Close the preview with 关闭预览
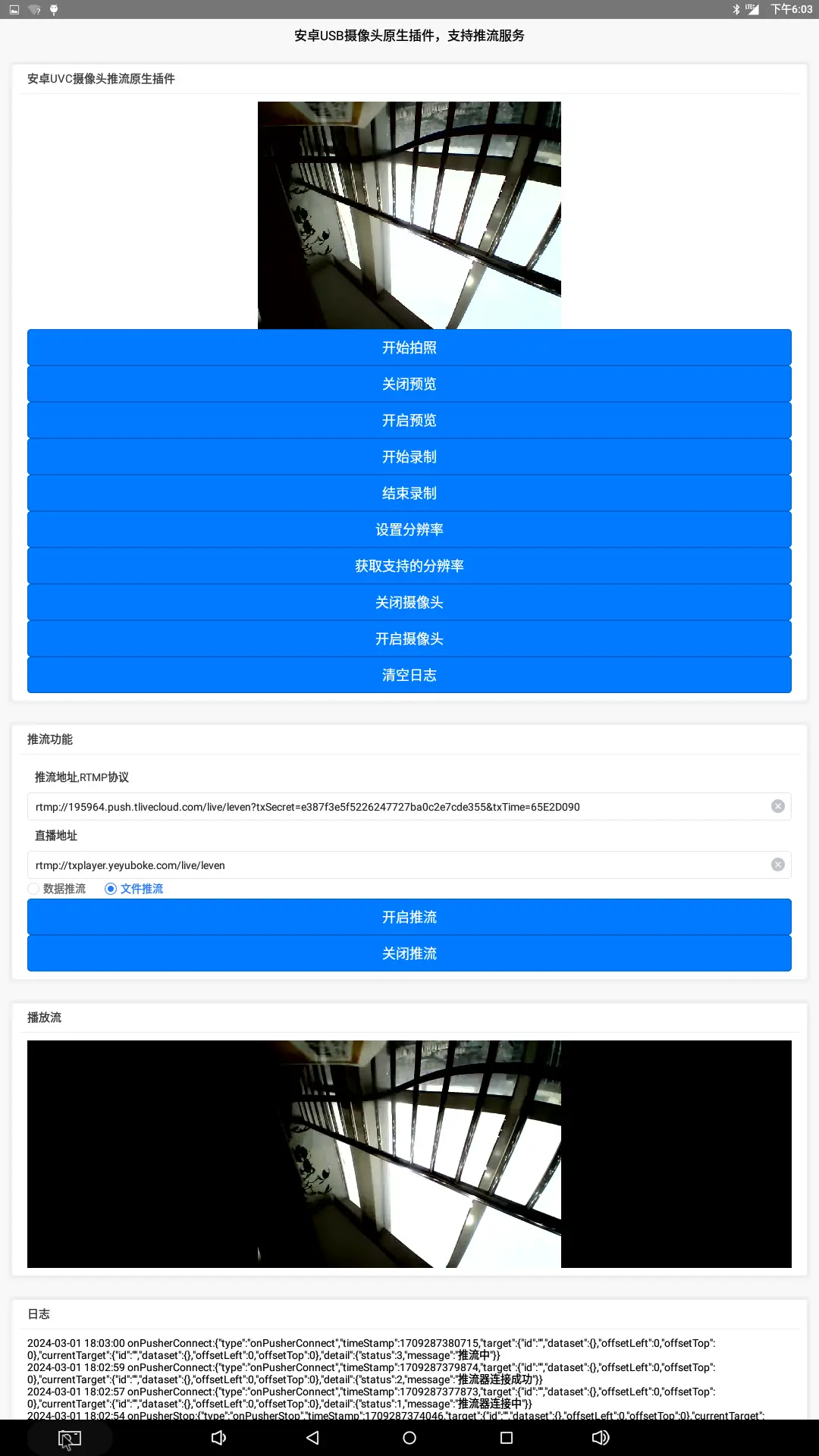 point(409,384)
